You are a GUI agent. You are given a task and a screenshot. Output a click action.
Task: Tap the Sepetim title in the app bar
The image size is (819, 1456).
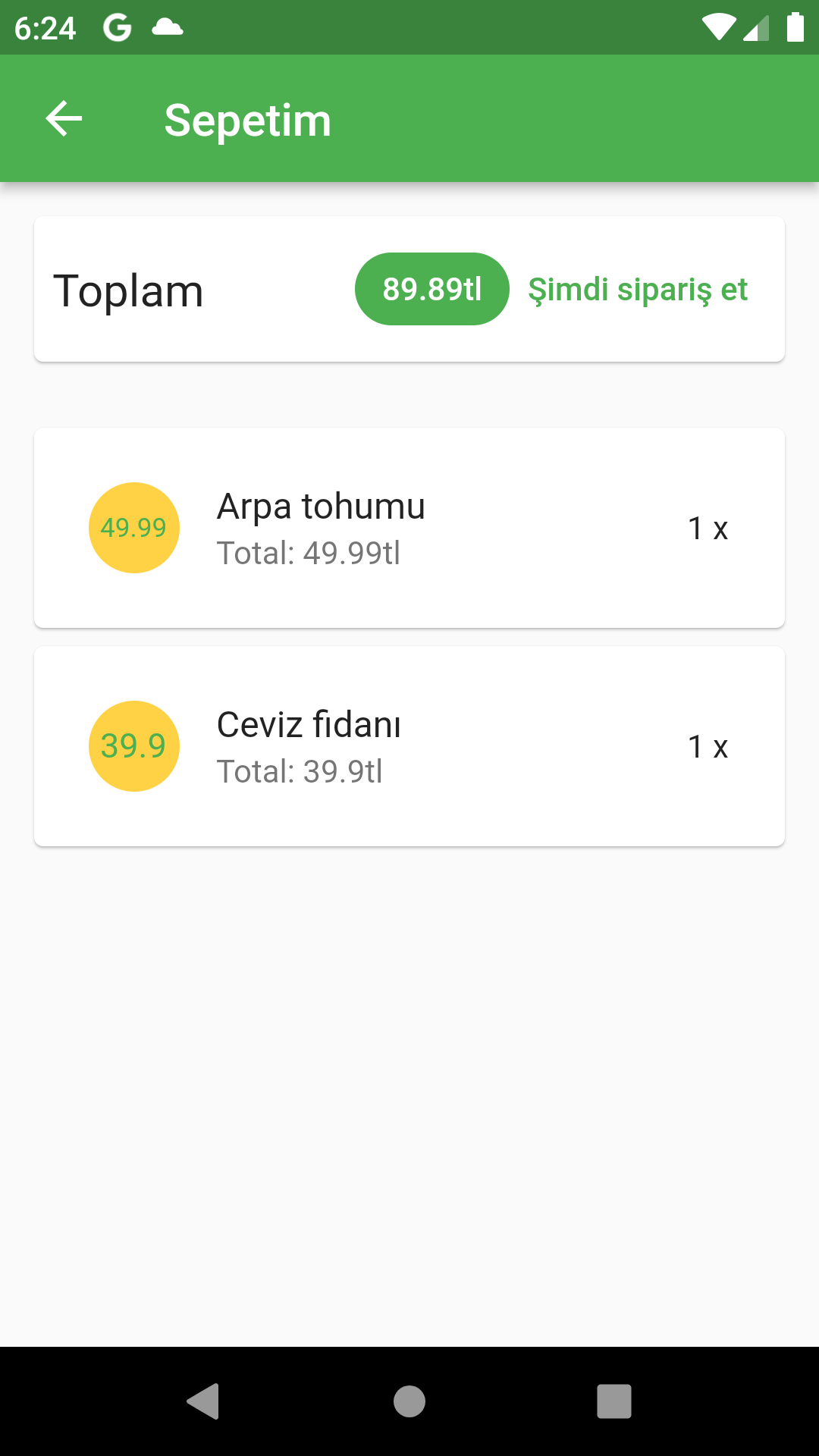[247, 119]
